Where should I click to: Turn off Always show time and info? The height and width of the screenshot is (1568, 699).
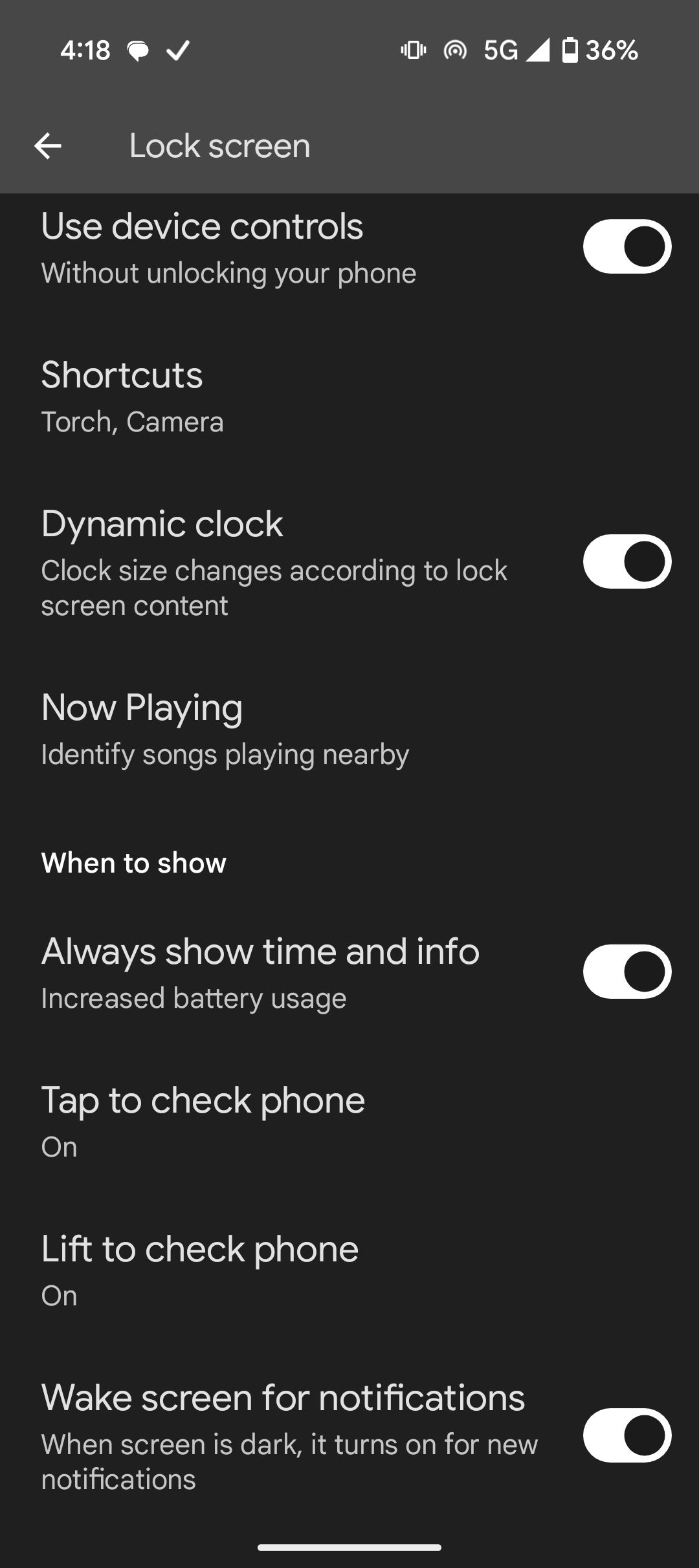pos(626,971)
